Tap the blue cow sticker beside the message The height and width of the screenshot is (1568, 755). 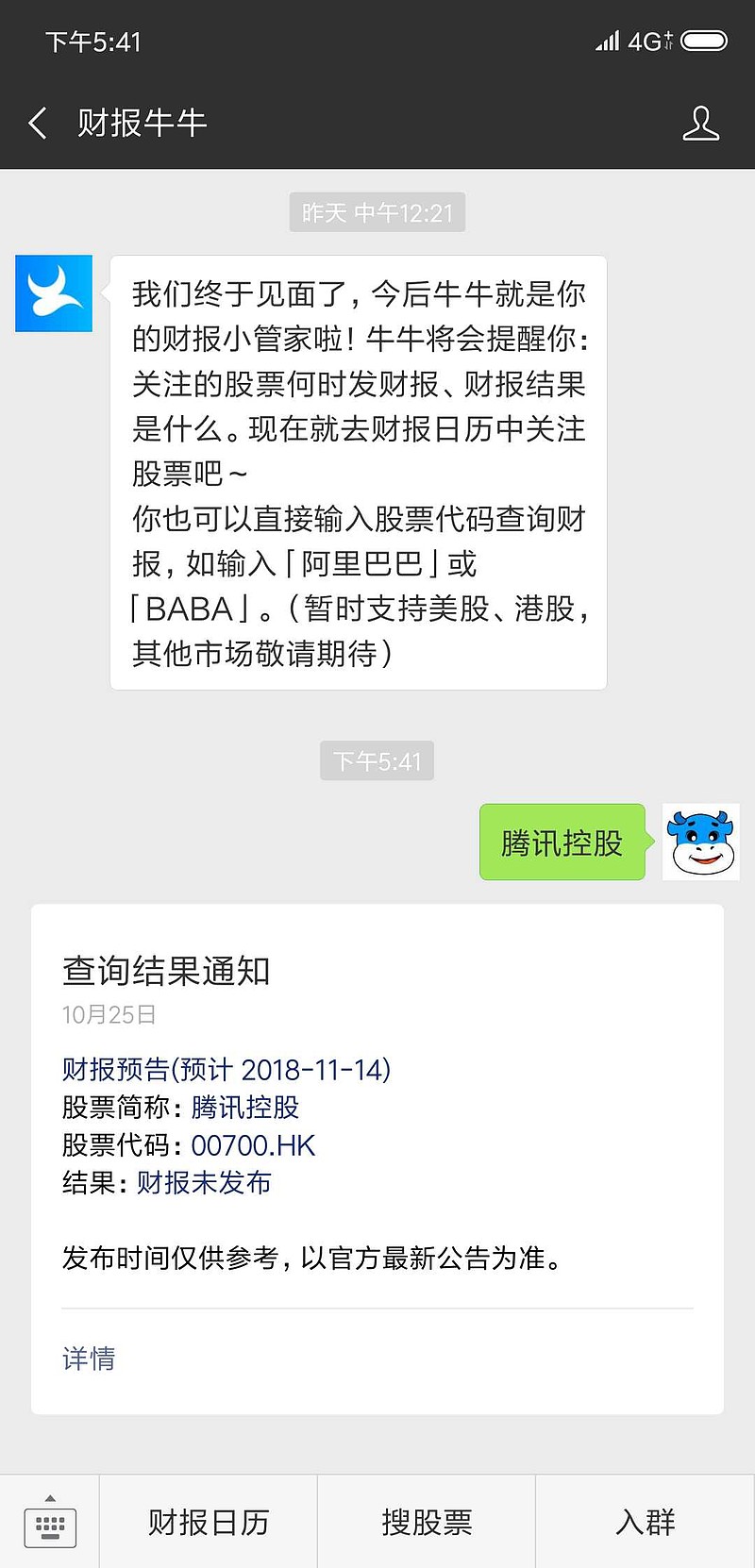coord(700,842)
